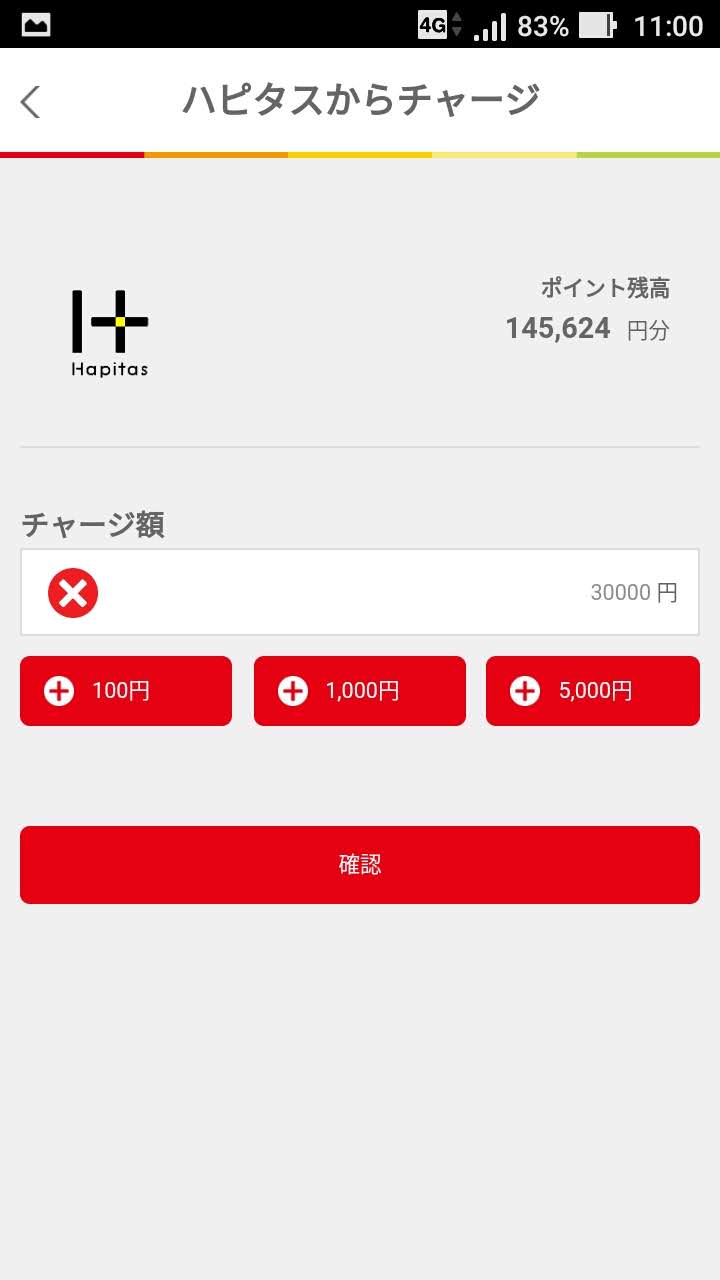Tap the charge amount field showing 30000 円

tap(400, 592)
